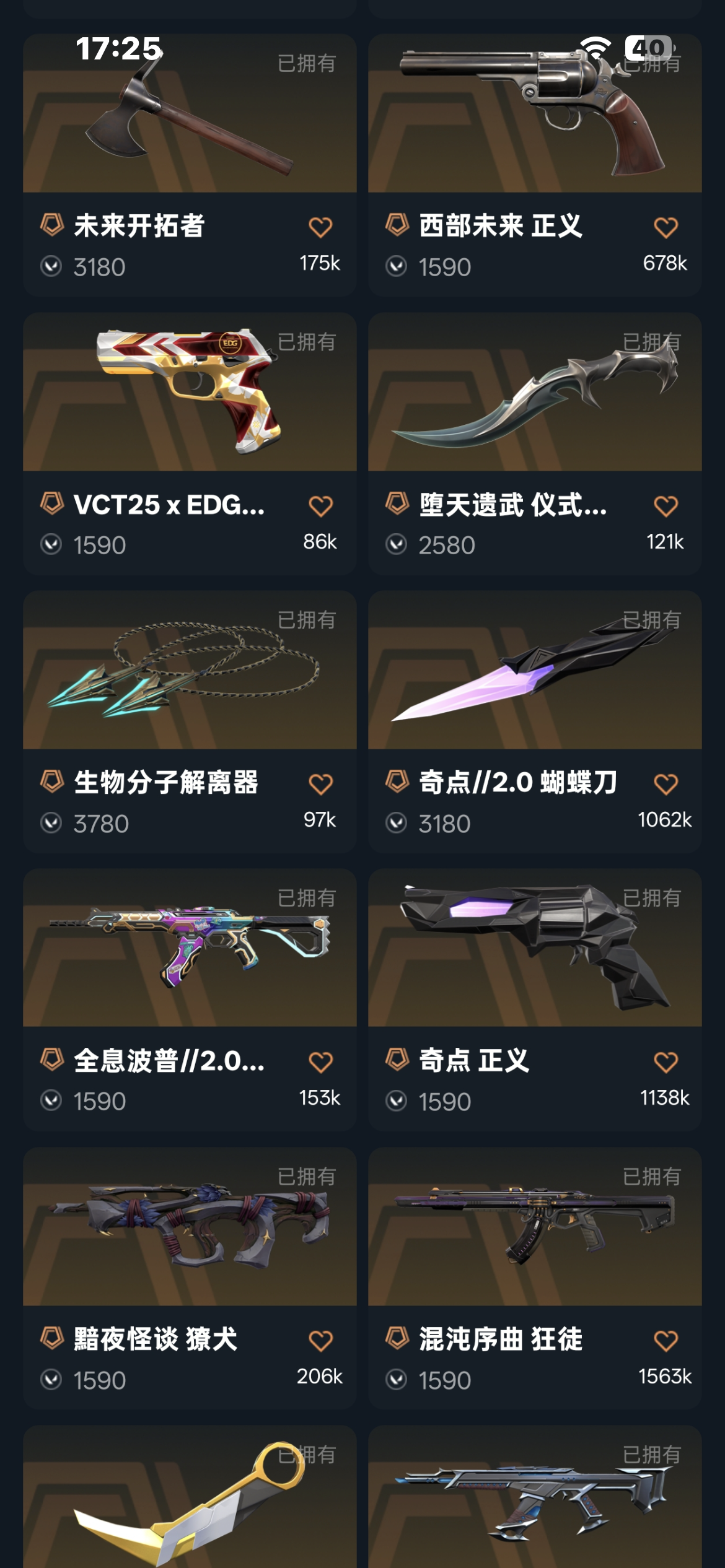Like the 西部未来 正义 skin

click(x=666, y=227)
